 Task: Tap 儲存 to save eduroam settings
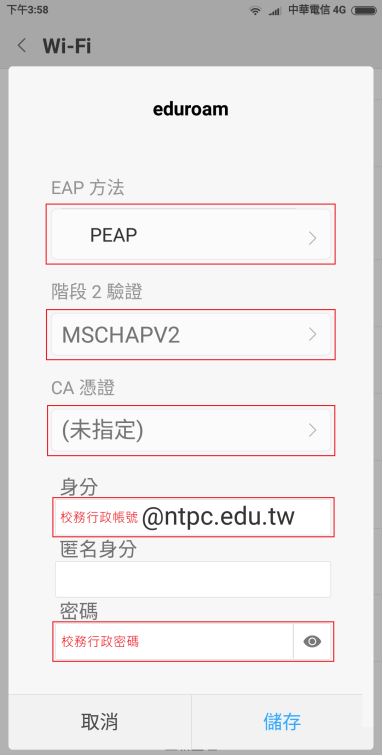pos(282,722)
